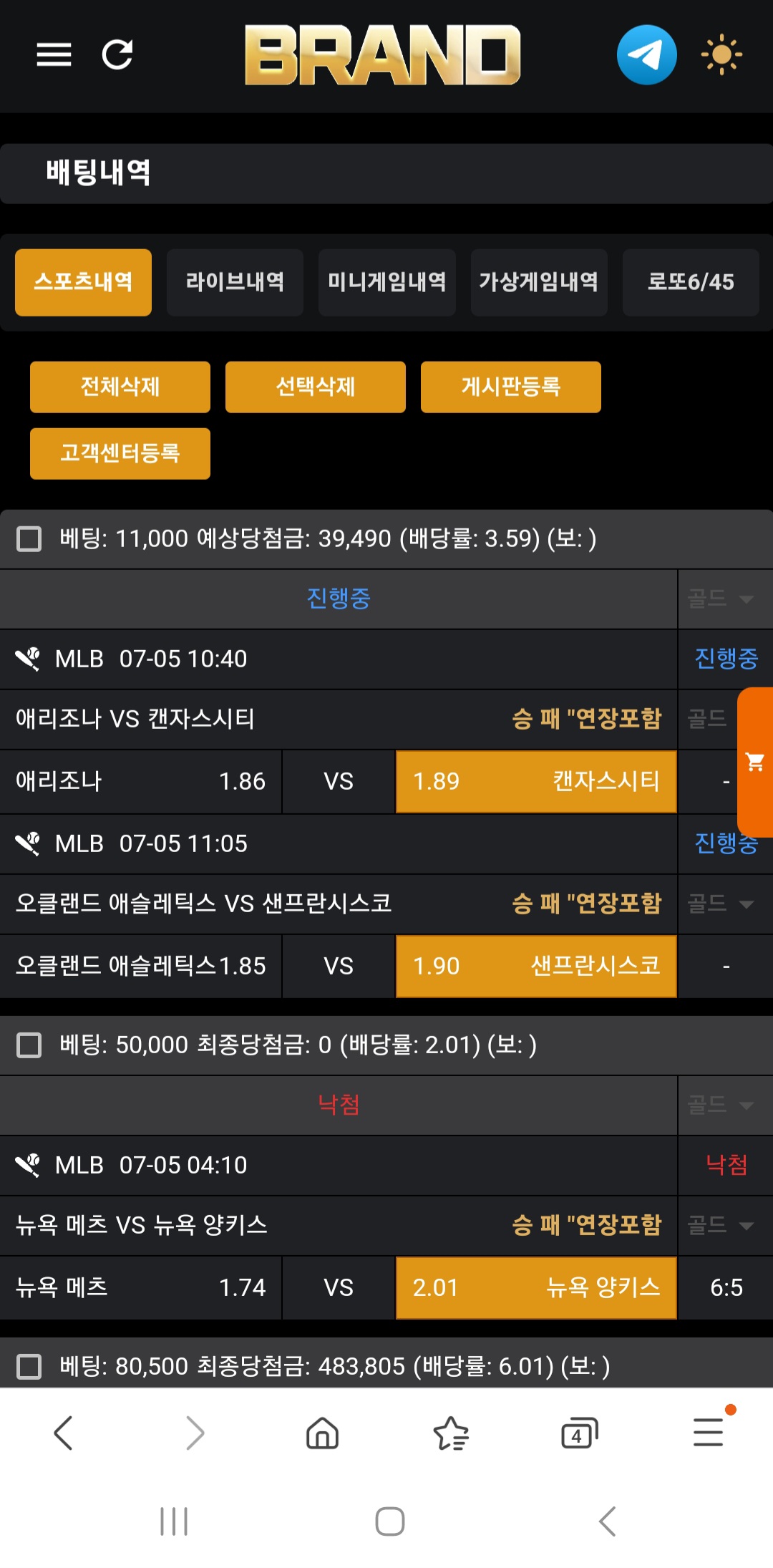Viewport: 773px width, 1568px height.
Task: Switch to the 미니게임내역 tab
Action: (387, 282)
